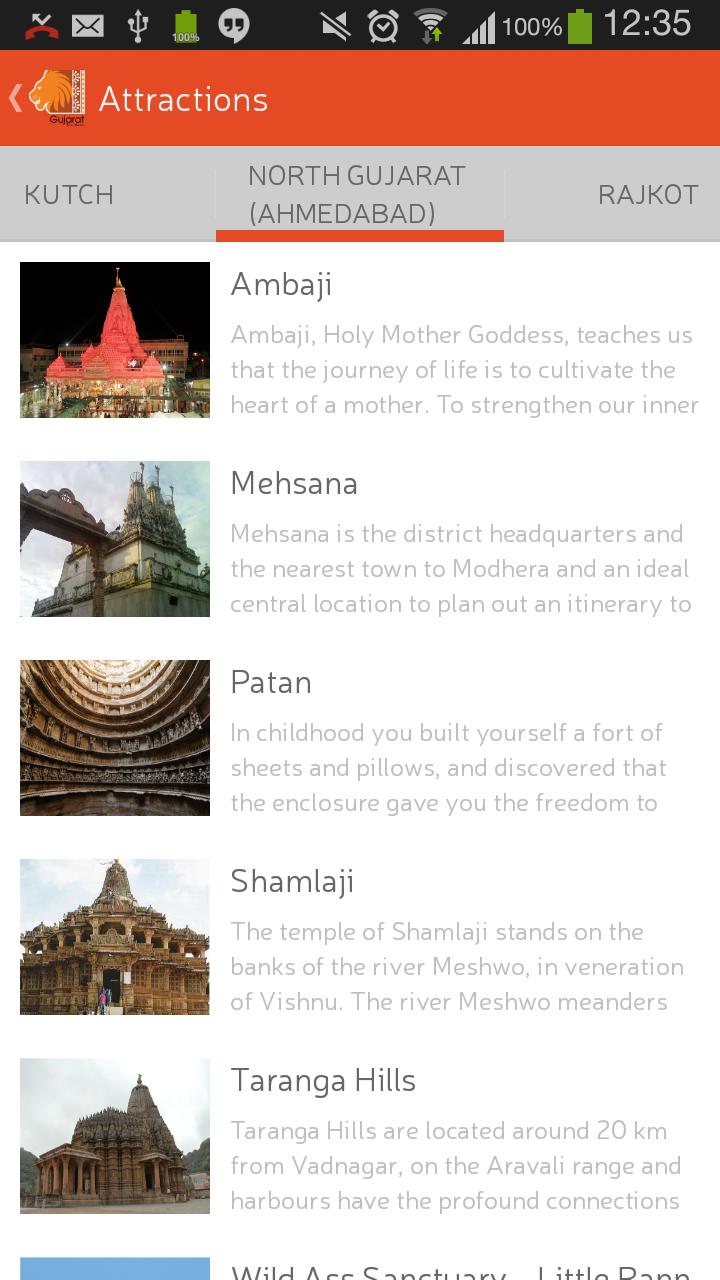
Task: Open the Patan attraction entry
Action: (360, 738)
